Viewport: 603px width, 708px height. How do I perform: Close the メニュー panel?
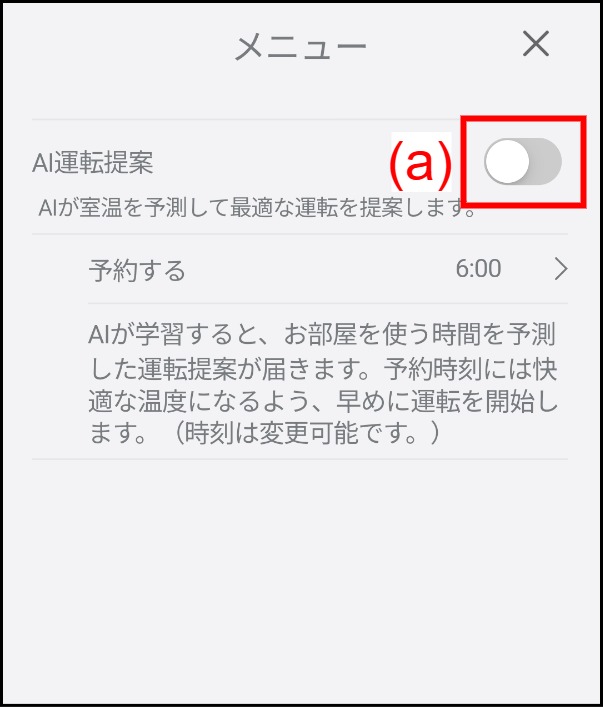[537, 44]
